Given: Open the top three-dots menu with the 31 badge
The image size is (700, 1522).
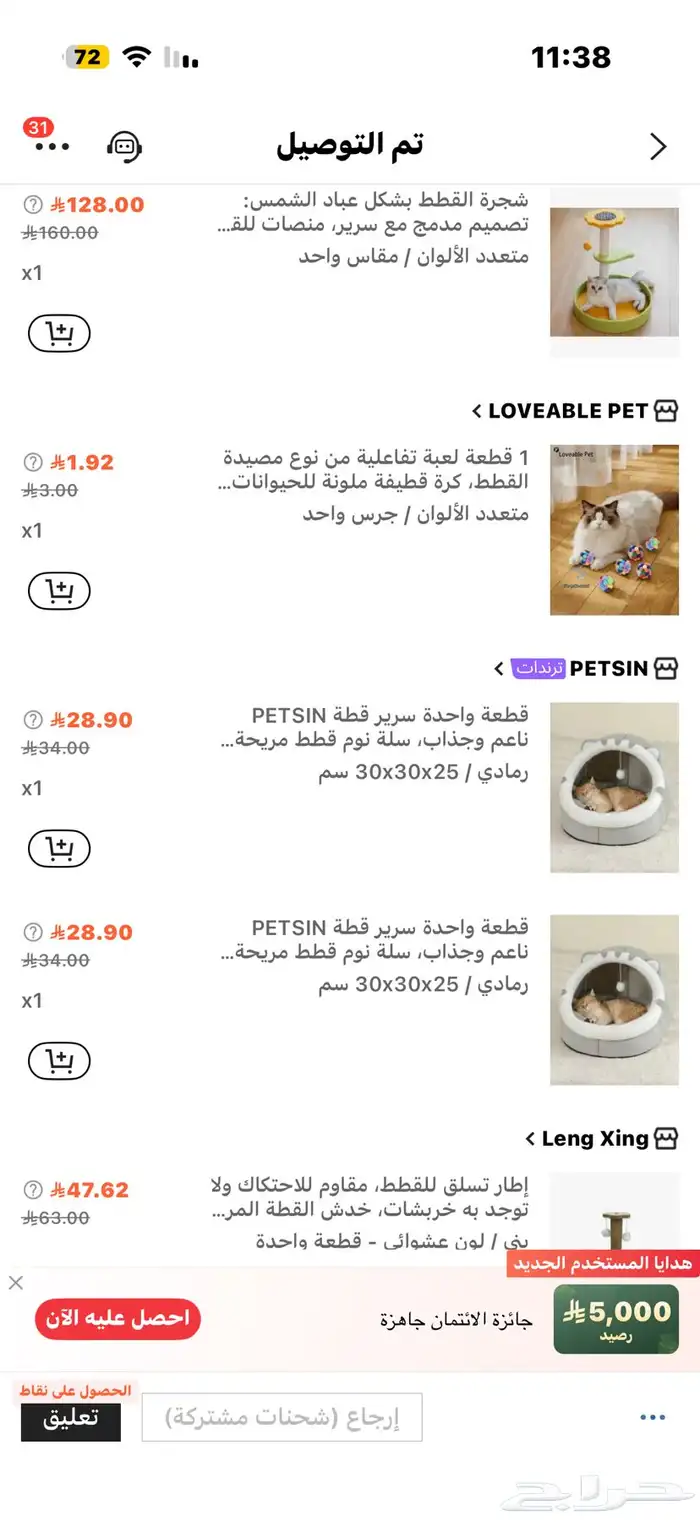Looking at the screenshot, I should click(51, 146).
